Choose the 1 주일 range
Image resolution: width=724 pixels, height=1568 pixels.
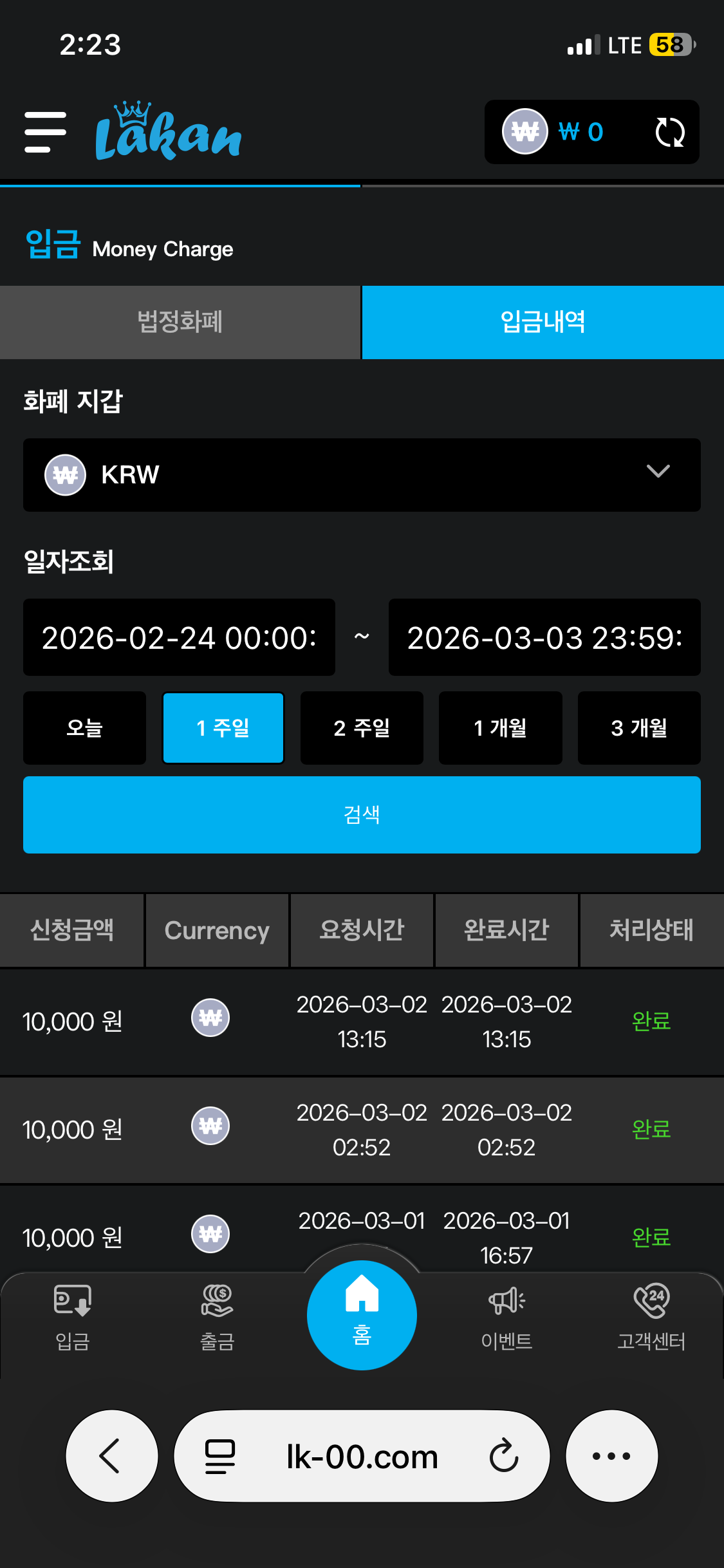[x=223, y=728]
